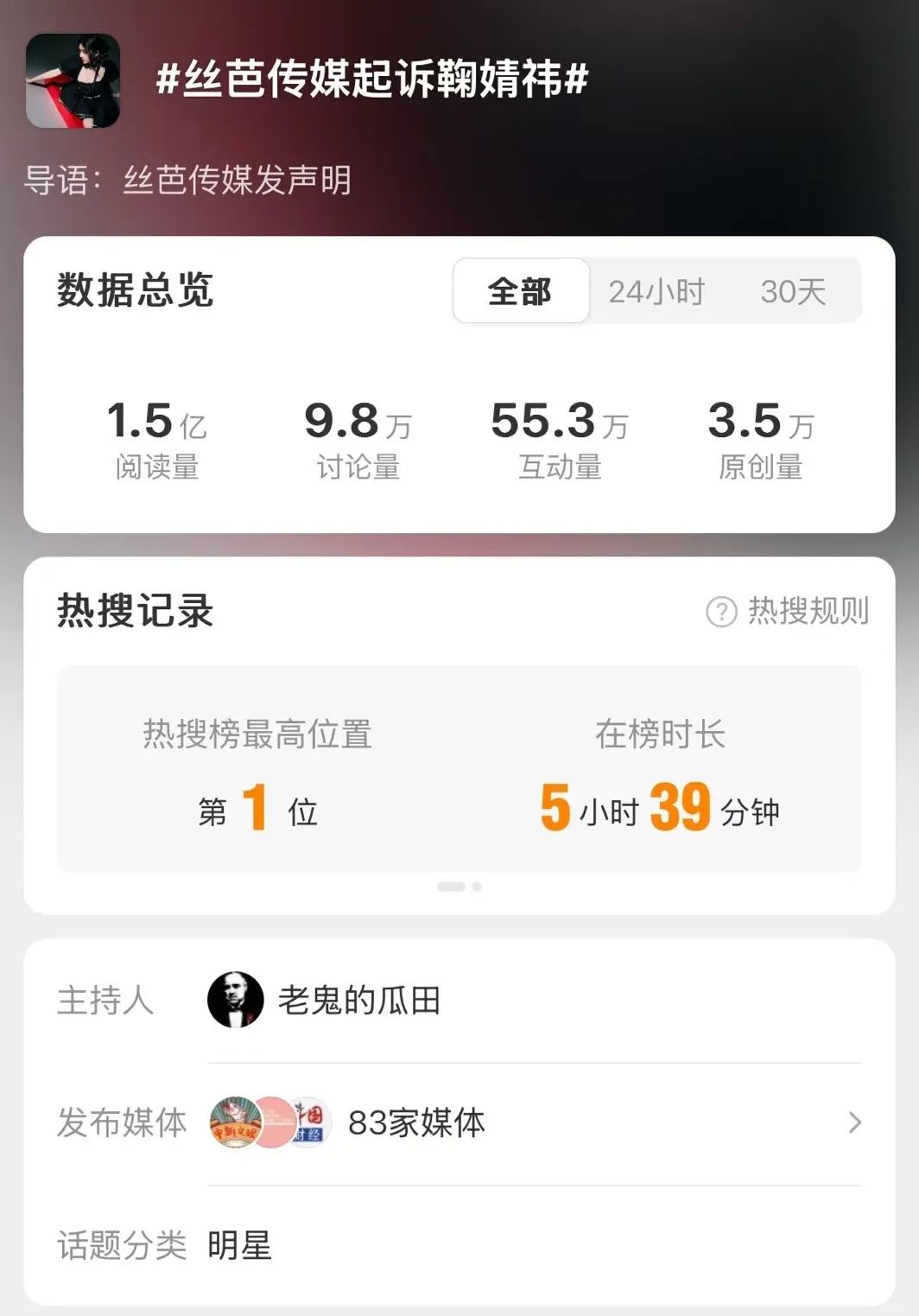Open 热搜规则 help link
The image size is (919, 1316).
pyautogui.click(x=788, y=611)
